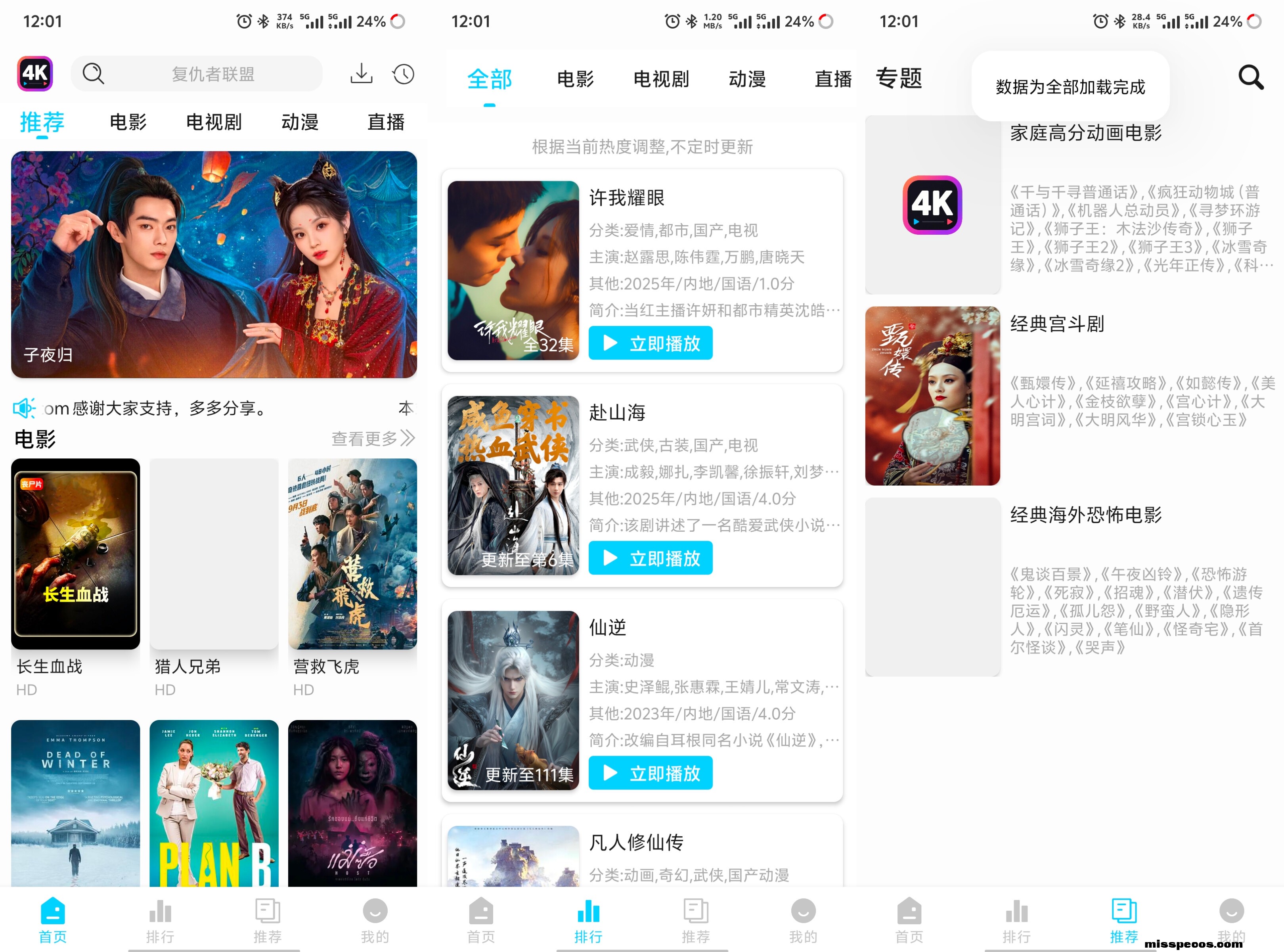Open the topic 家庭高分动画电影
The width and height of the screenshot is (1284, 952).
pos(1070,205)
